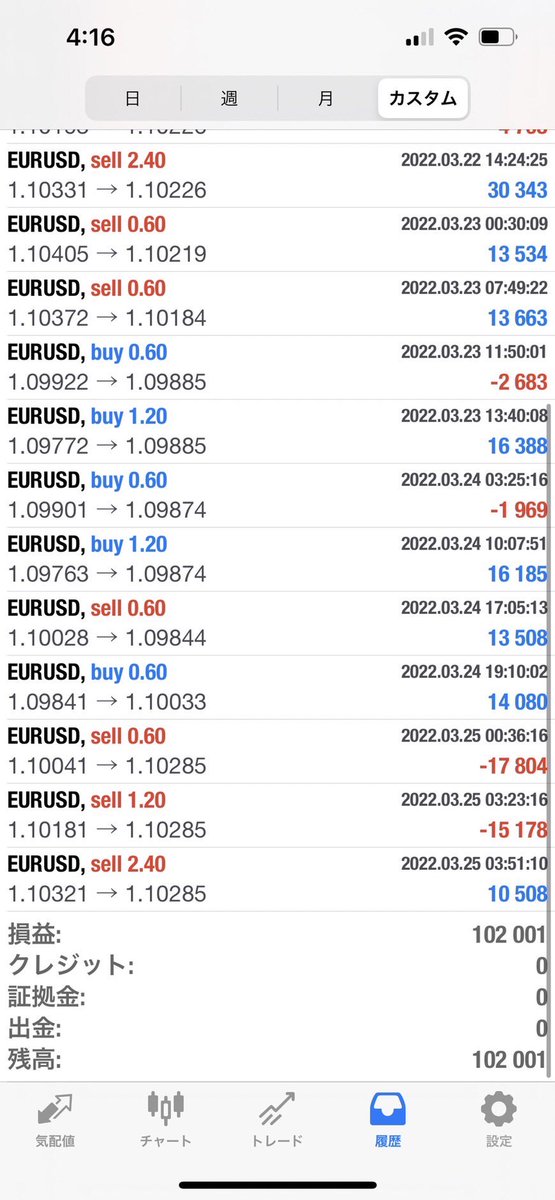
Task: Open the EURUSD buy 0.60 trade with 14 080 profit
Action: point(277,687)
